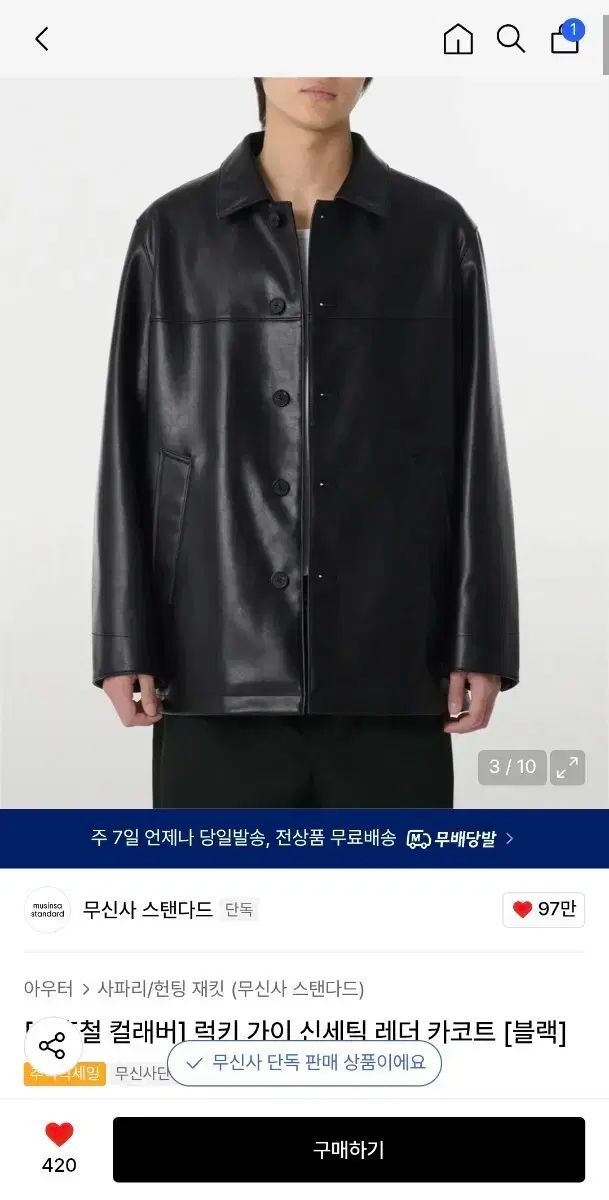Open the 아우터 category breadcrumb

pyautogui.click(x=48, y=989)
